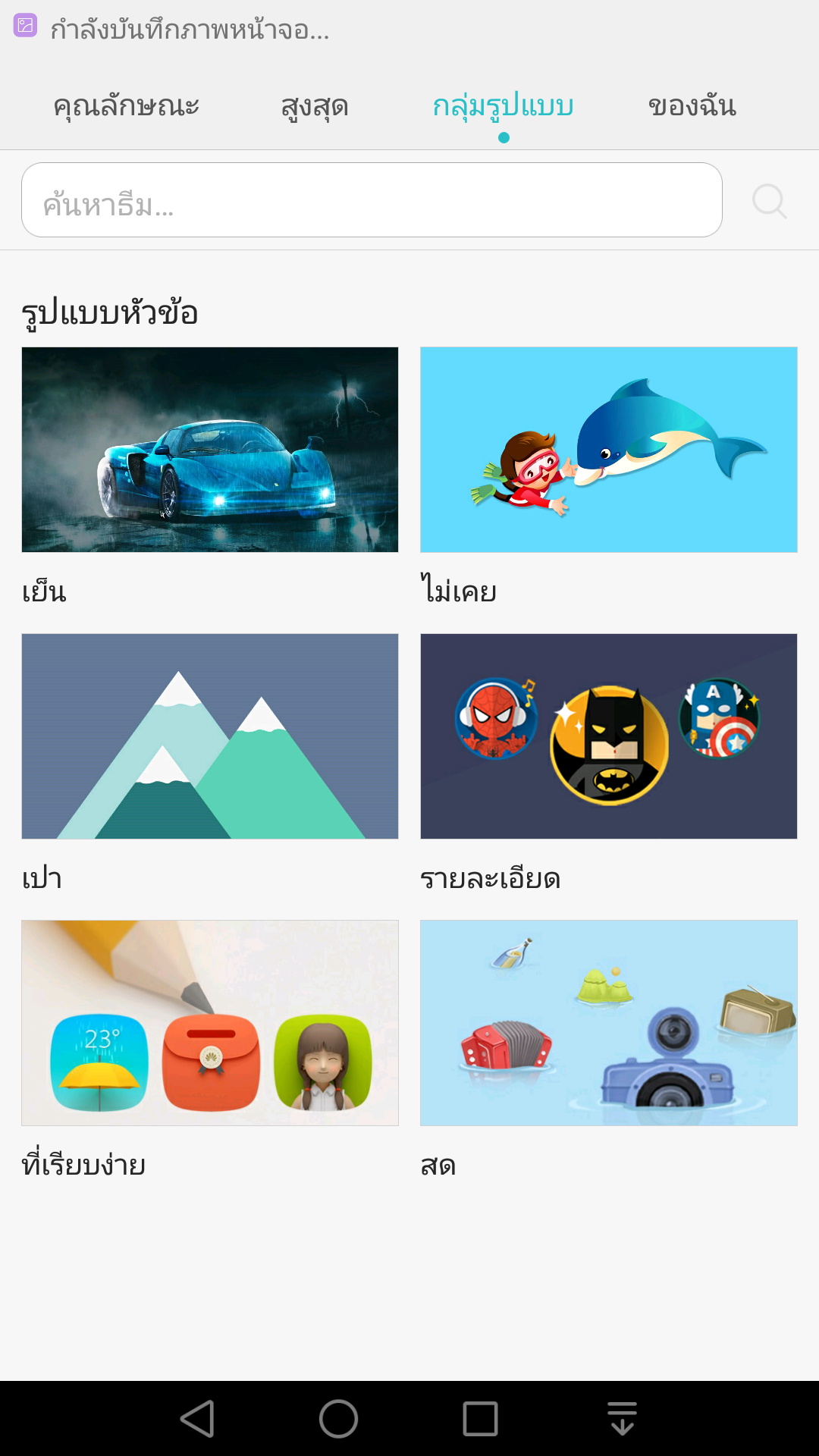
Task: Open the สด theme category with camera
Action: (609, 1023)
